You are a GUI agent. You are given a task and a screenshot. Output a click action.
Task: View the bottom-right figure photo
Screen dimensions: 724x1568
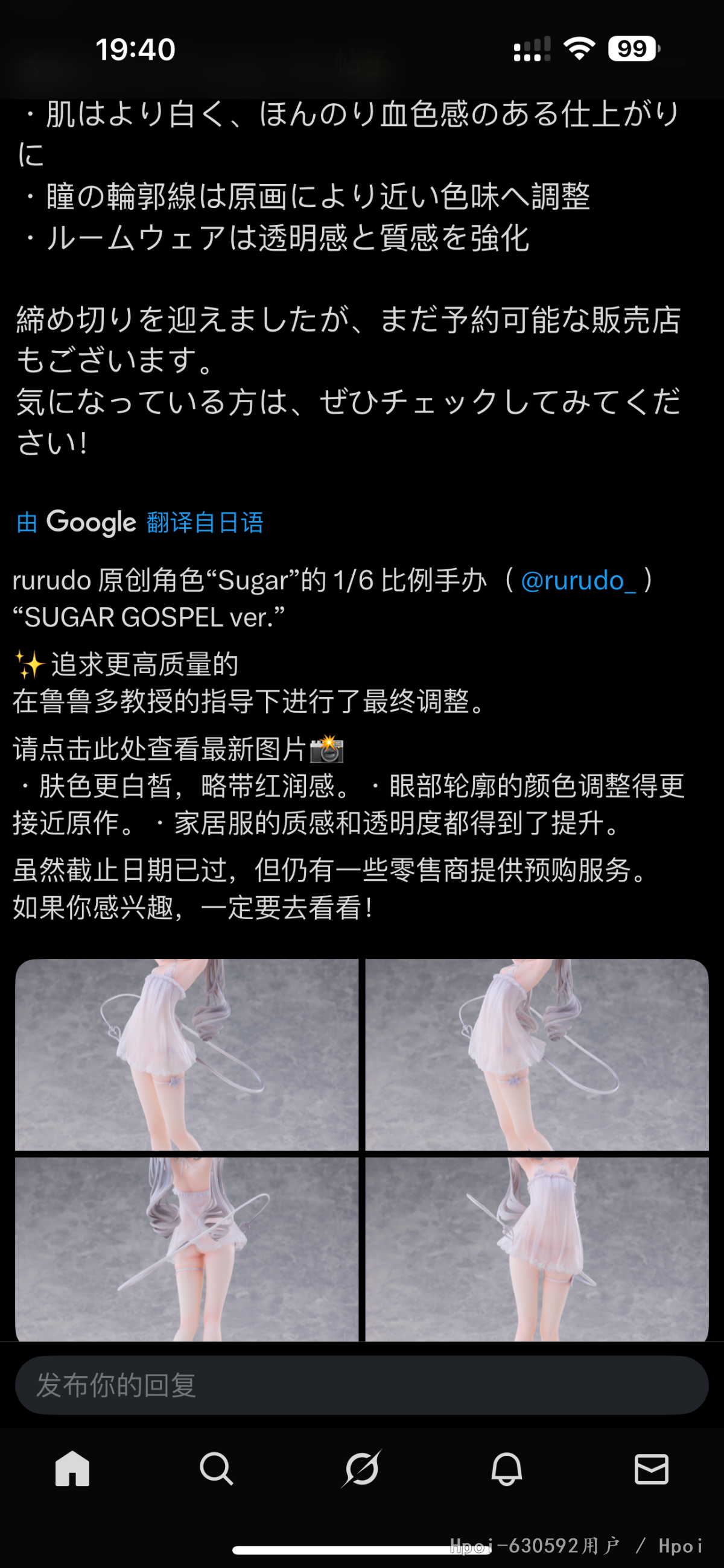[x=536, y=1248]
